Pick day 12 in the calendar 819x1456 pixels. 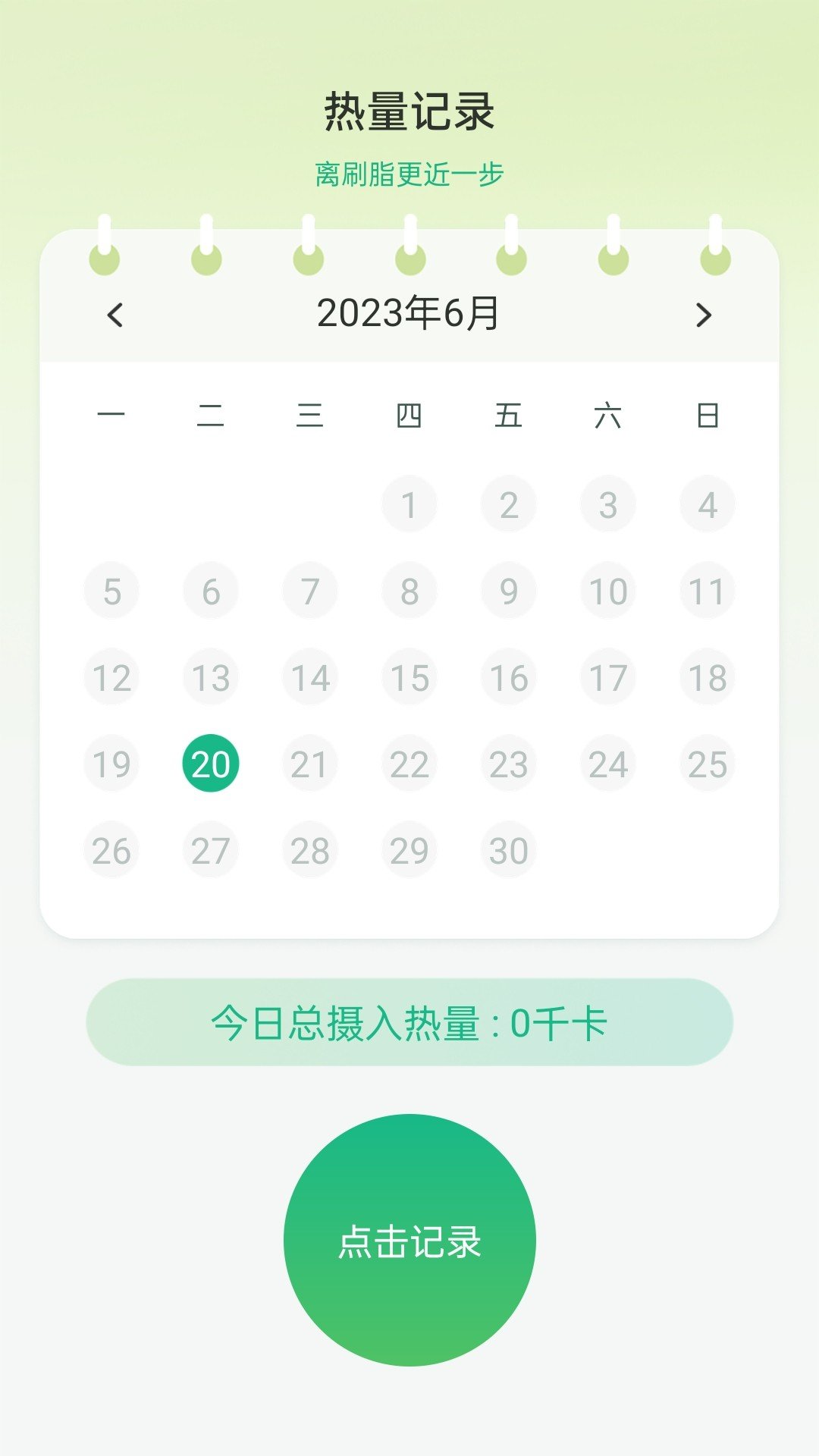tap(111, 677)
